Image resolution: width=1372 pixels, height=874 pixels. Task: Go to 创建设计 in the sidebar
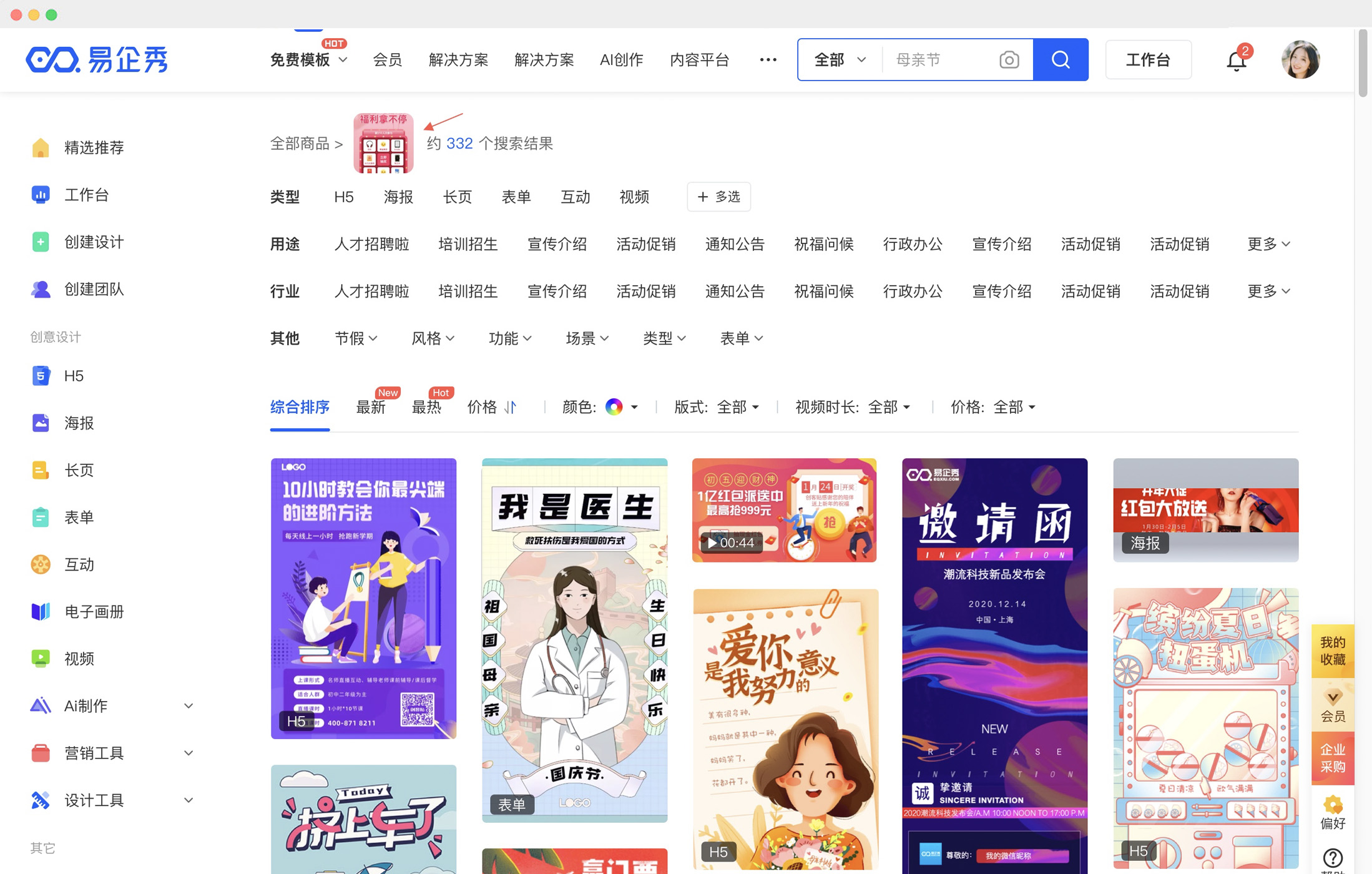point(94,242)
